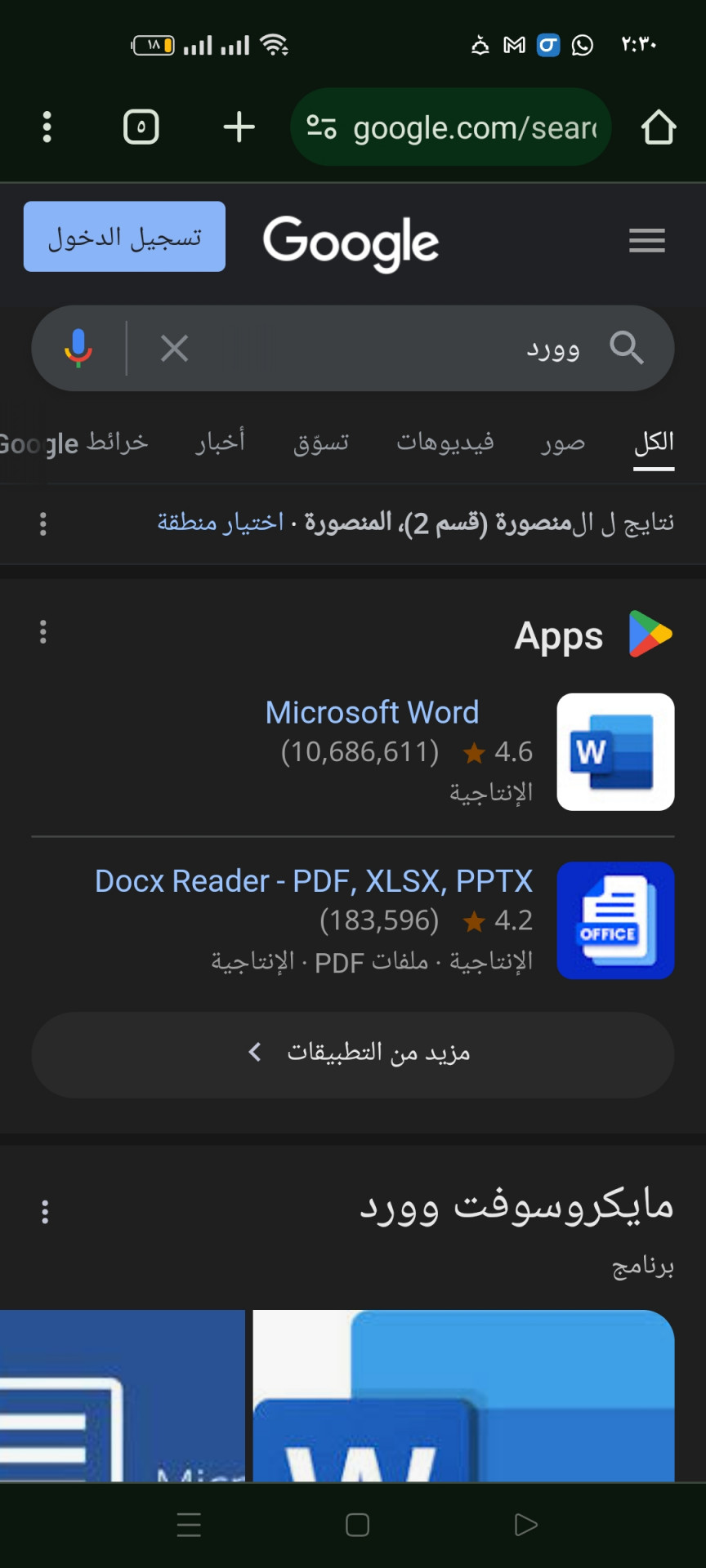Go to the browser home page
706x1568 pixels.
[658, 127]
